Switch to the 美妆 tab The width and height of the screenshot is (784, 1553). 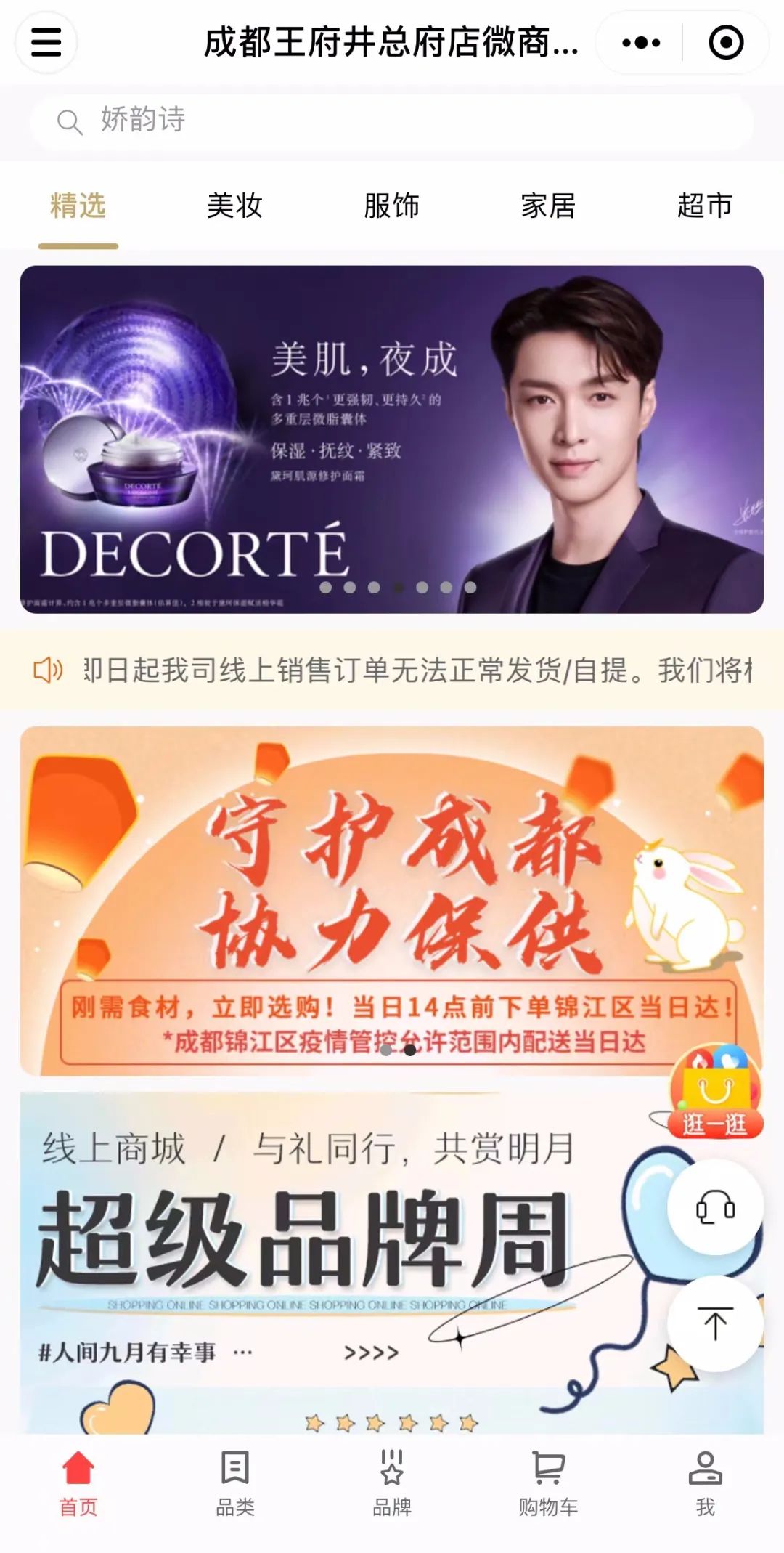[234, 206]
